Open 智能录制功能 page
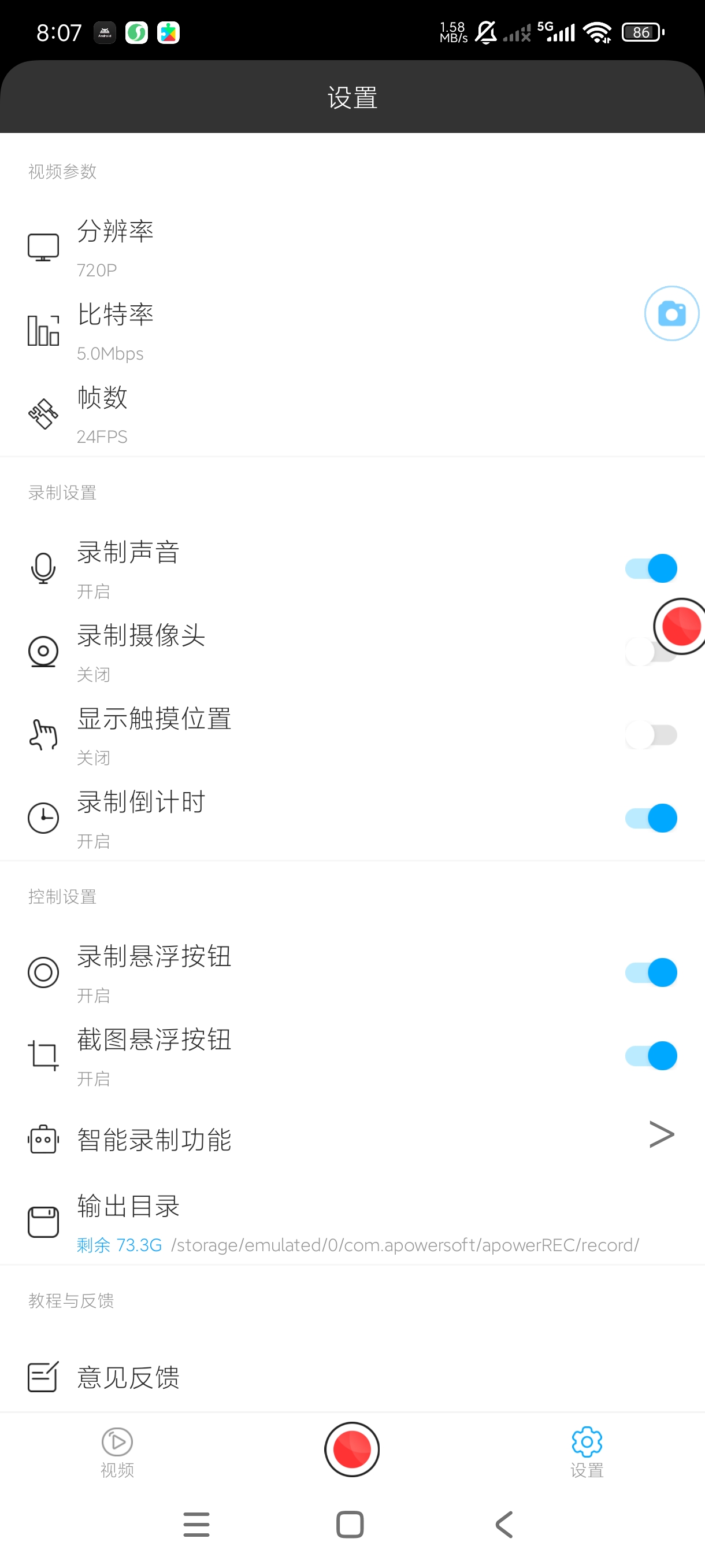The height and width of the screenshot is (1568, 705). point(352,1138)
